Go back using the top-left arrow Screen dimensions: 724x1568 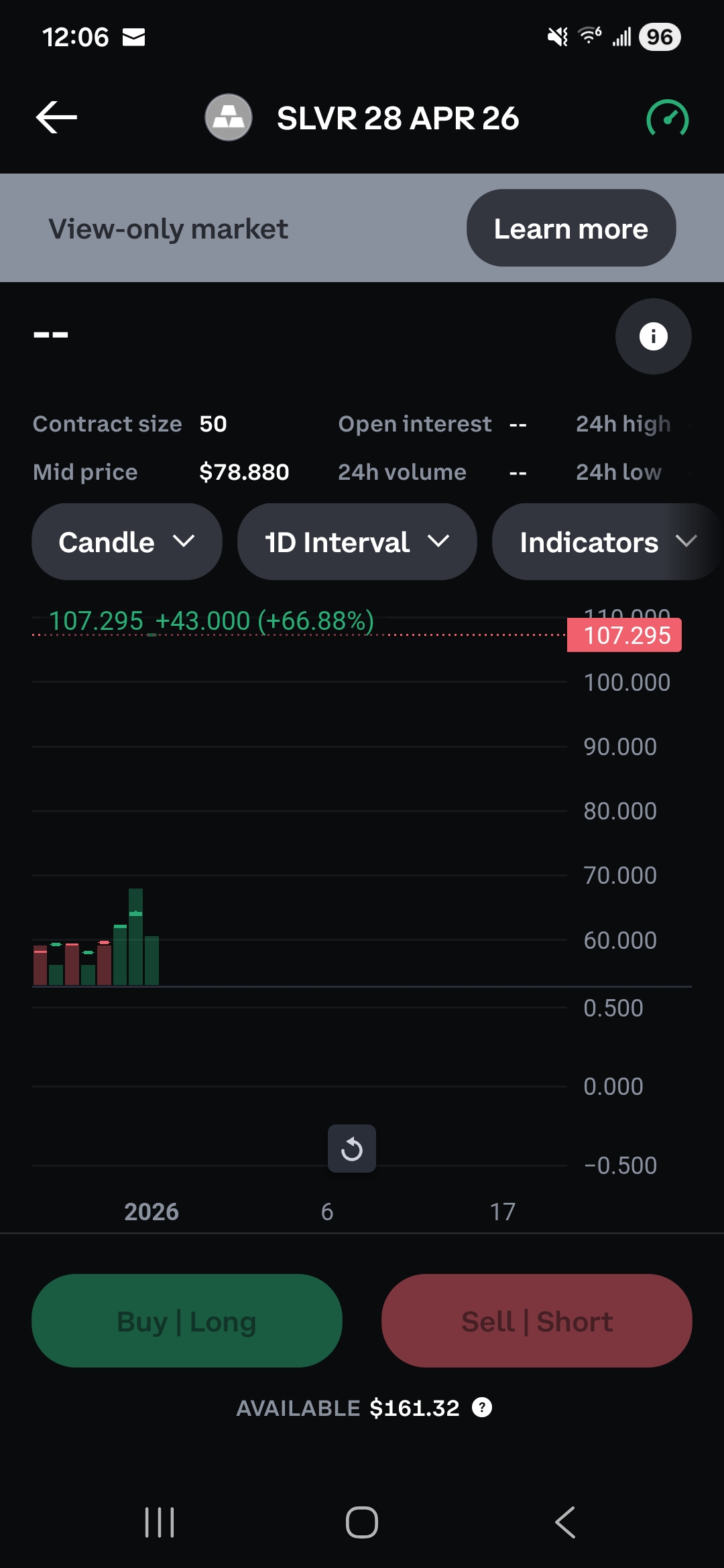(56, 118)
